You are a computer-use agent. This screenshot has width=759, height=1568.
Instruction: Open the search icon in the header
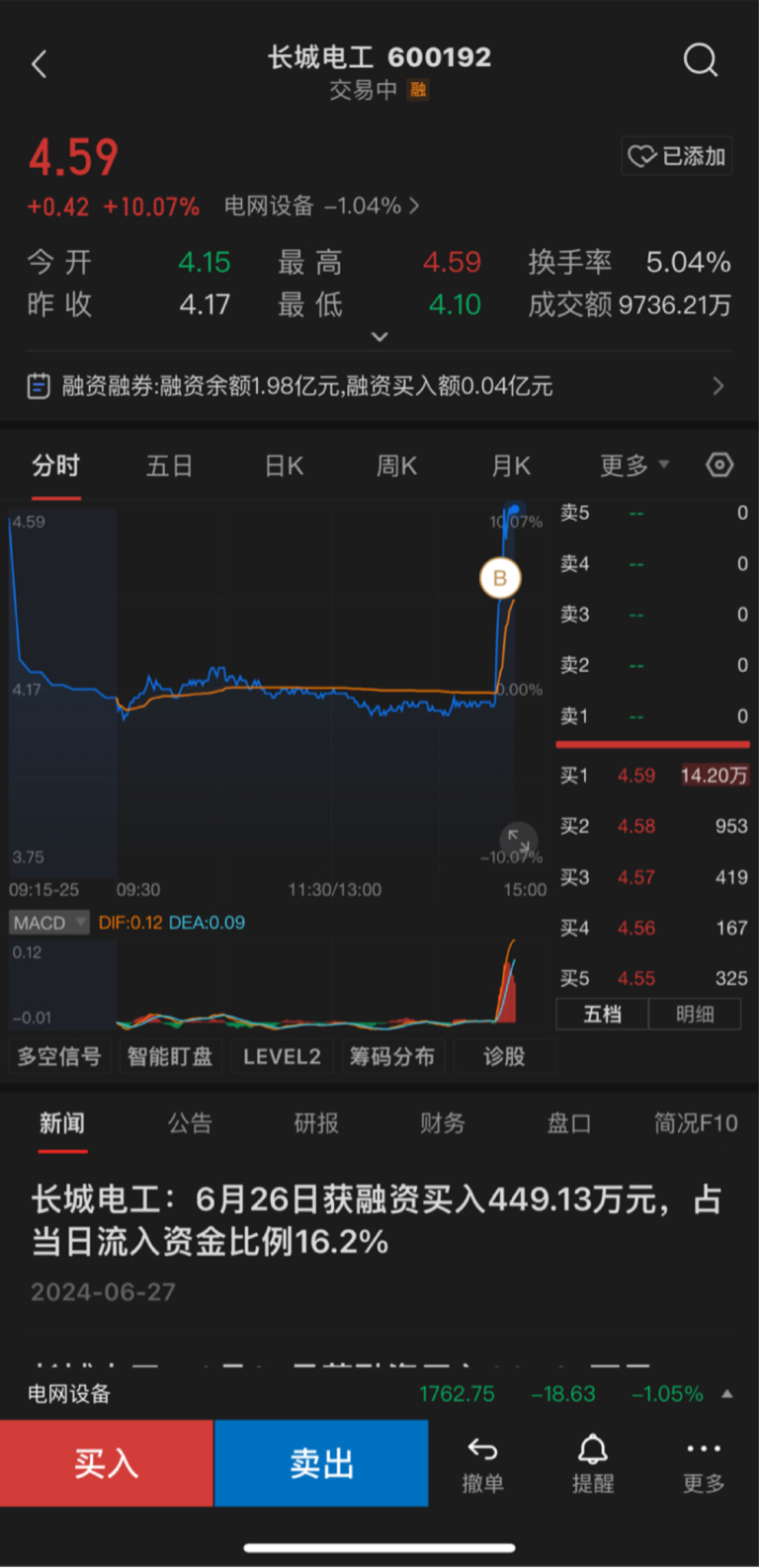700,61
